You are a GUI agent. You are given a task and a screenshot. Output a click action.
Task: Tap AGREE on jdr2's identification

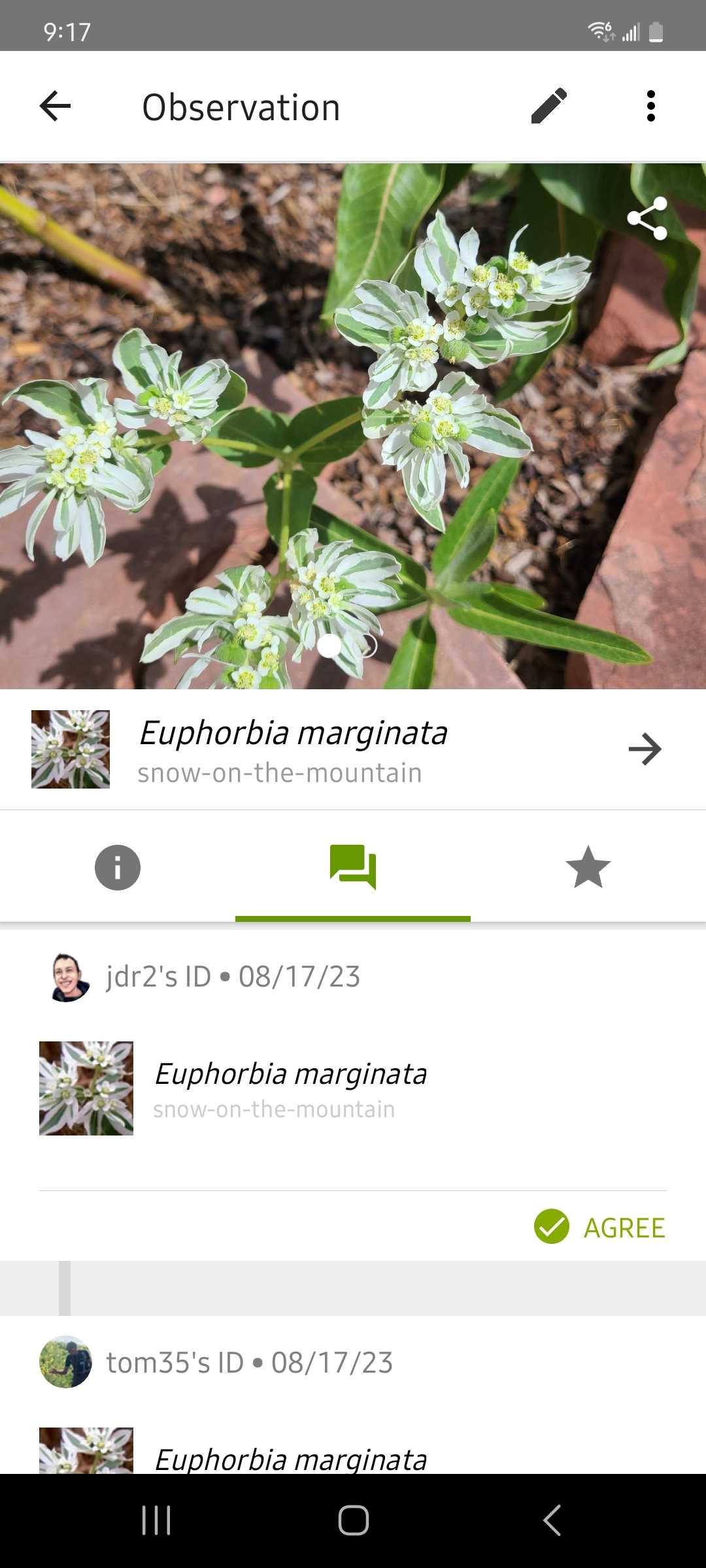click(x=623, y=1228)
